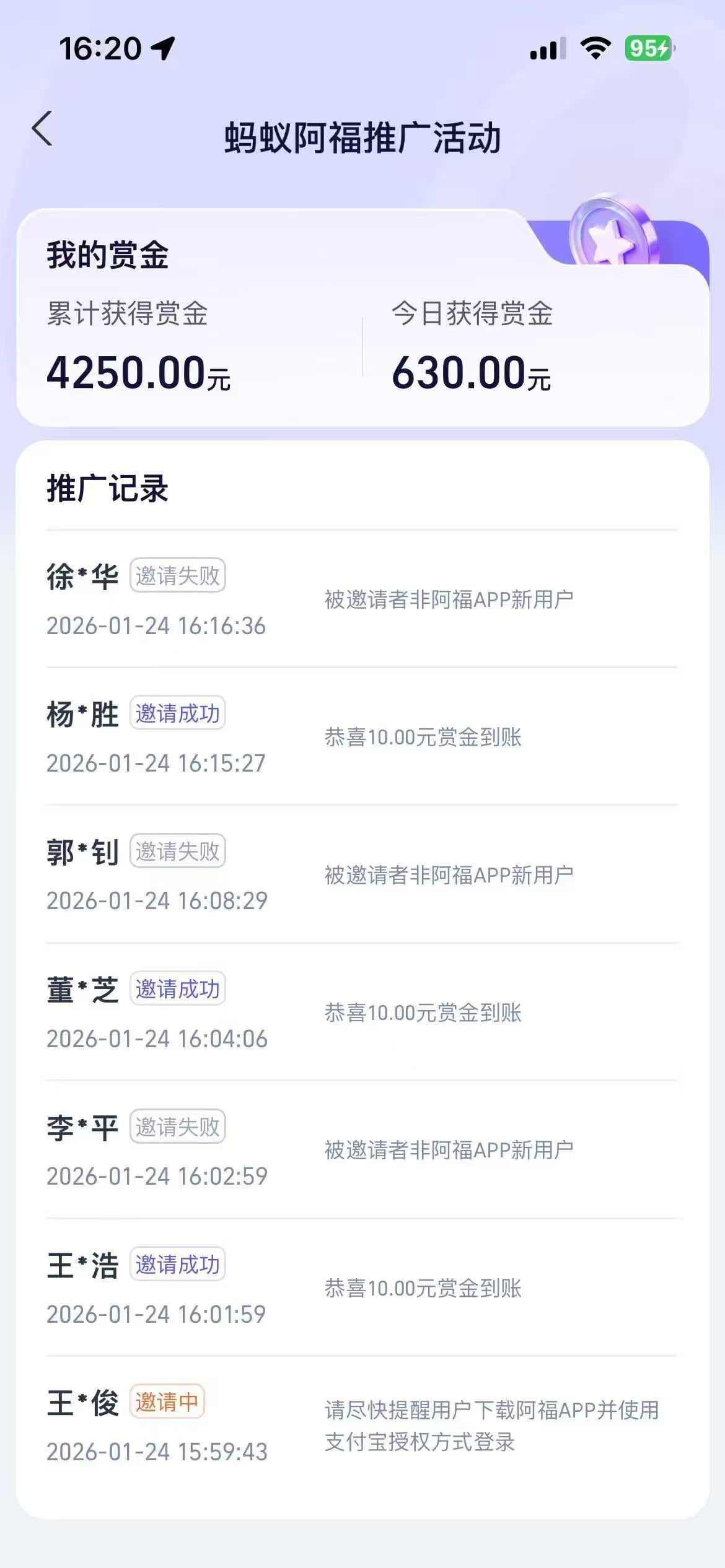Toggle the 邀请成功 badge beside 杨*胜
The height and width of the screenshot is (1568, 725).
178,714
